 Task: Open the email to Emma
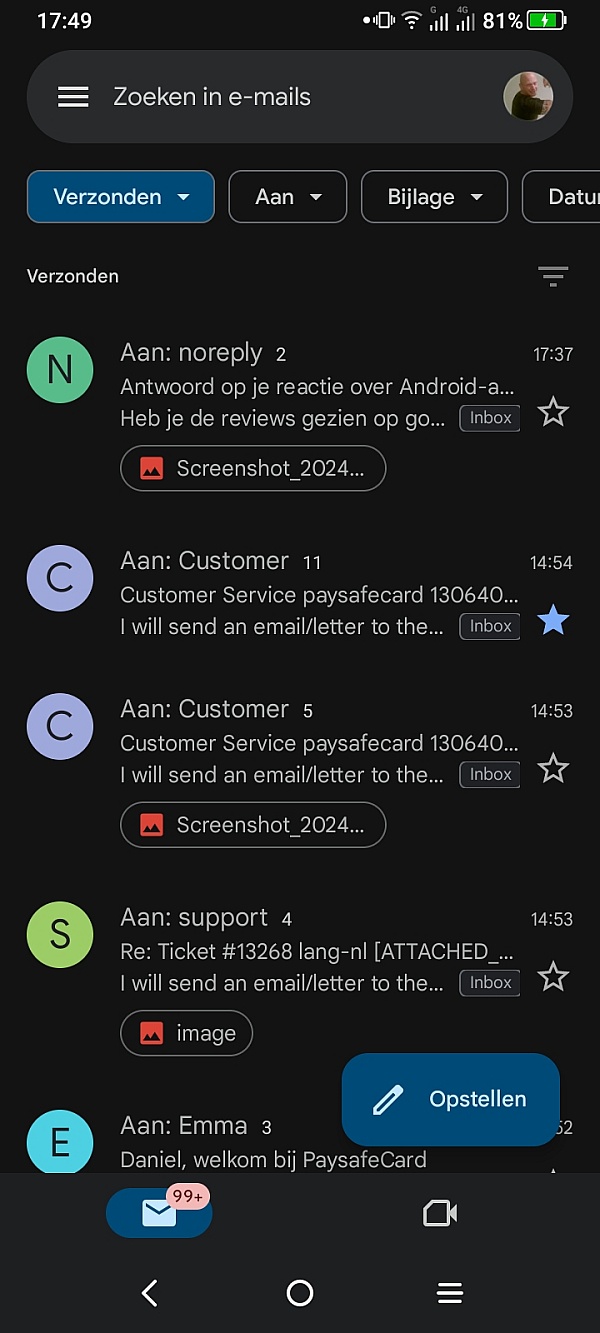pyautogui.click(x=300, y=1142)
